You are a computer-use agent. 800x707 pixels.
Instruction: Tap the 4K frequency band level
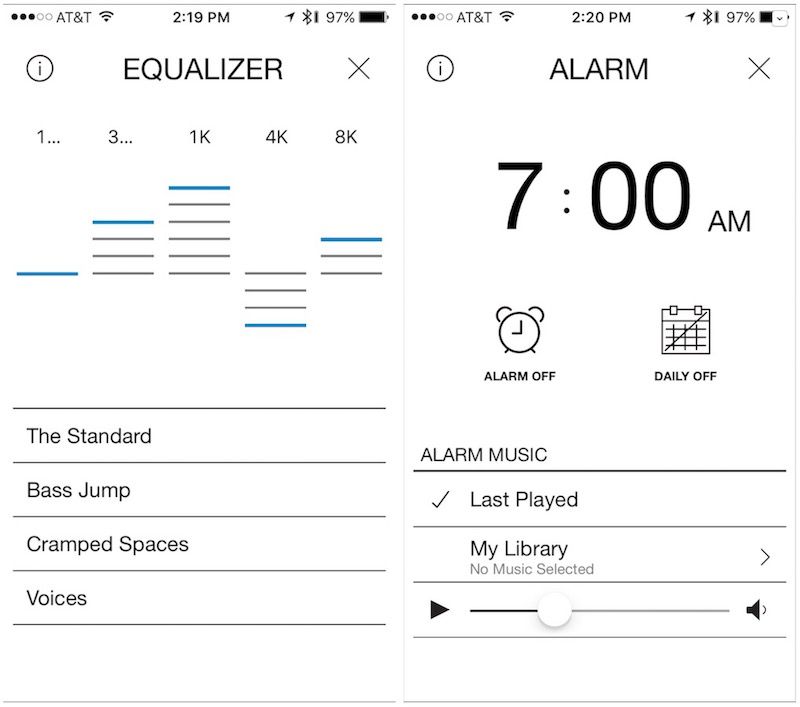pyautogui.click(x=275, y=325)
